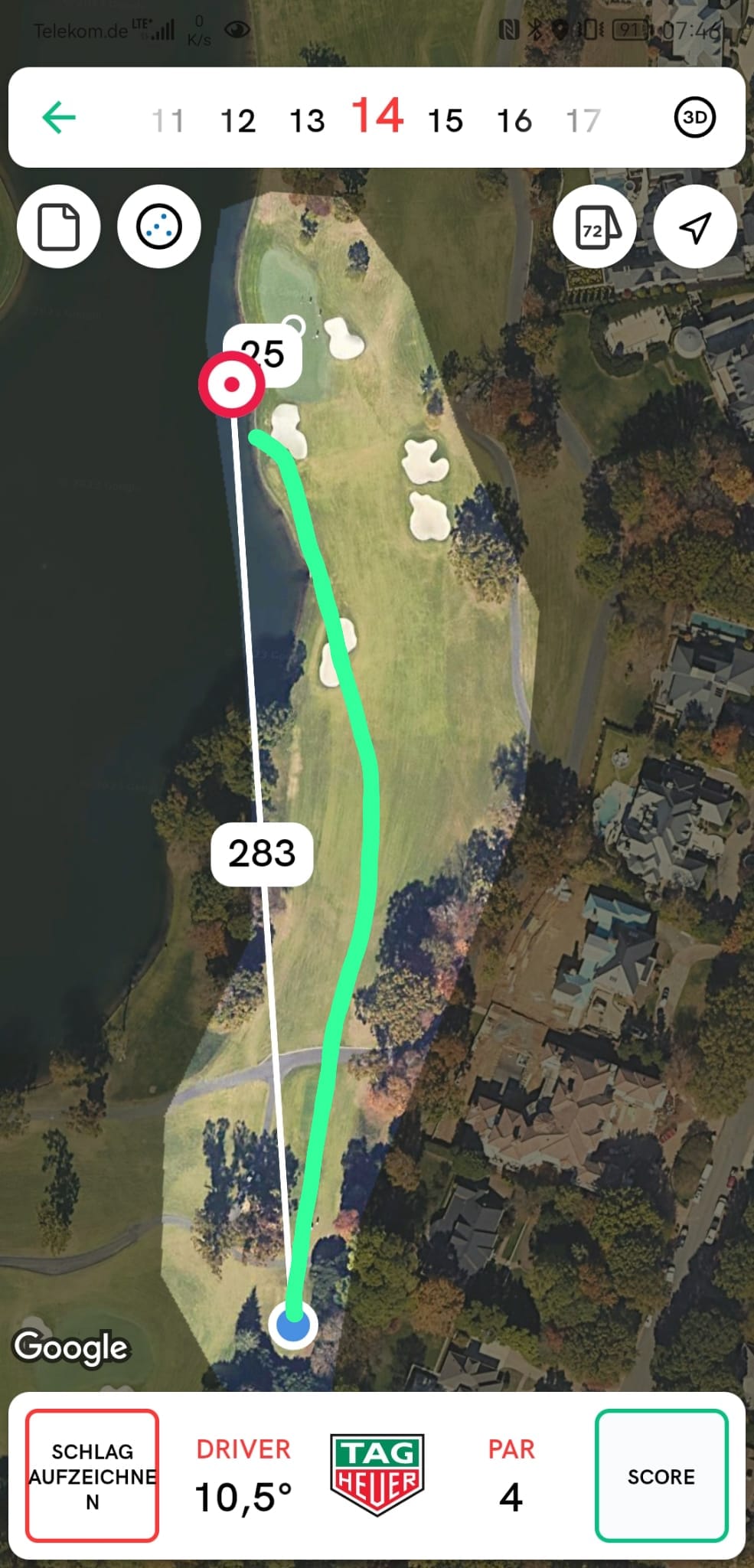Toggle the 3D view
The width and height of the screenshot is (754, 1568).
[694, 118]
